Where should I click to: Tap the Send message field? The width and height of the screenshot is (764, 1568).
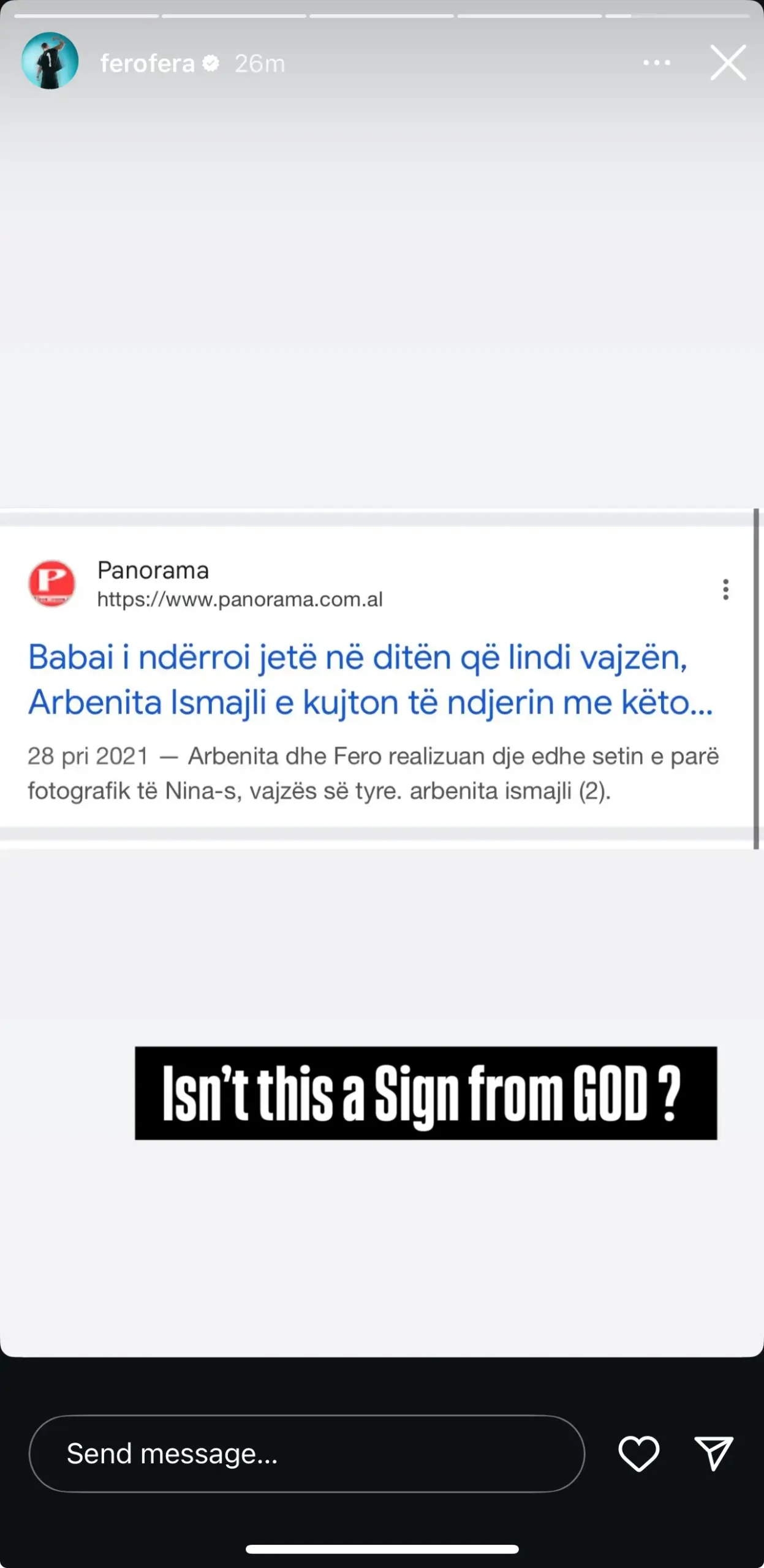point(306,1453)
